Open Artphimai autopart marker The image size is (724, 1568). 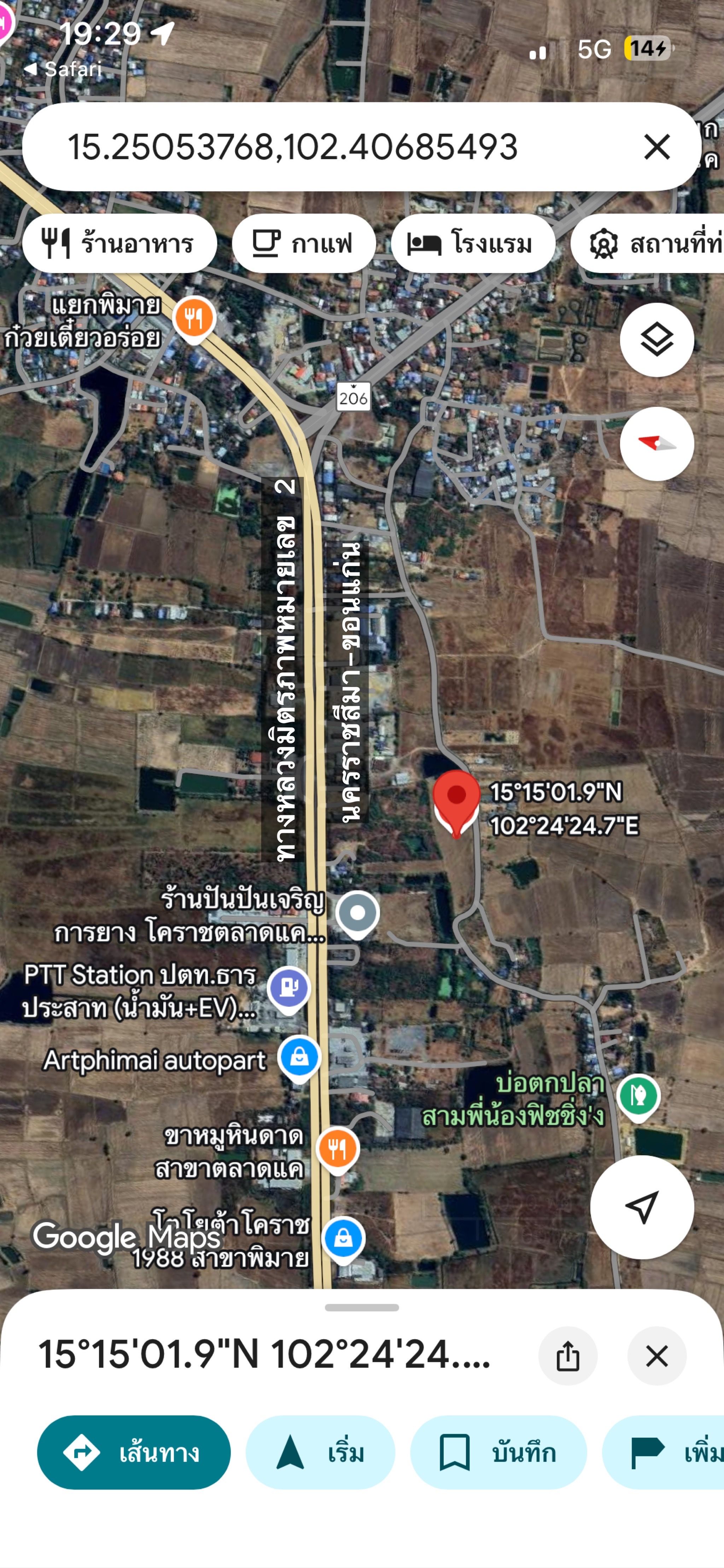tap(299, 1057)
